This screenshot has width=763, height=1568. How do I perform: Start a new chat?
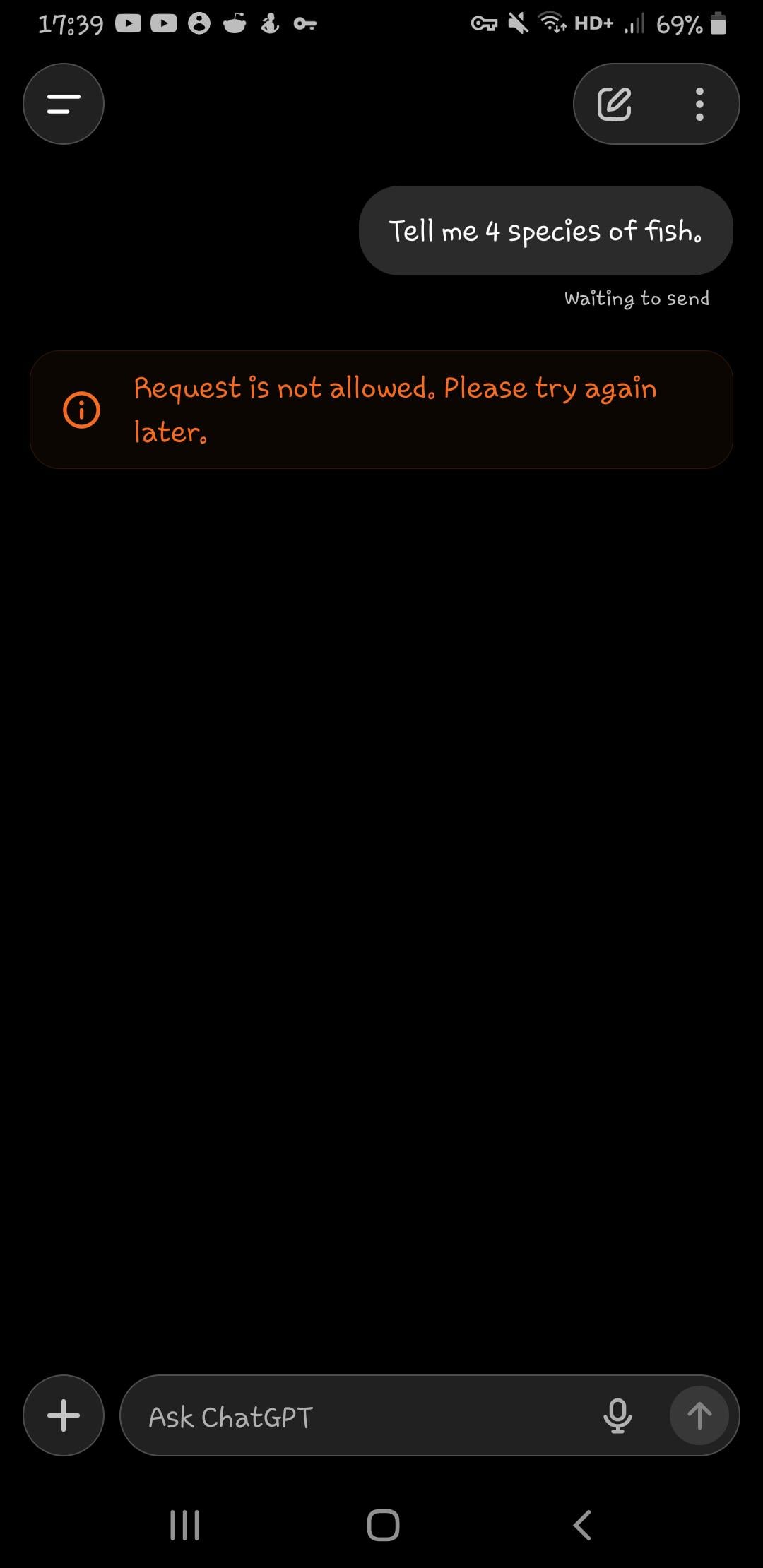614,105
